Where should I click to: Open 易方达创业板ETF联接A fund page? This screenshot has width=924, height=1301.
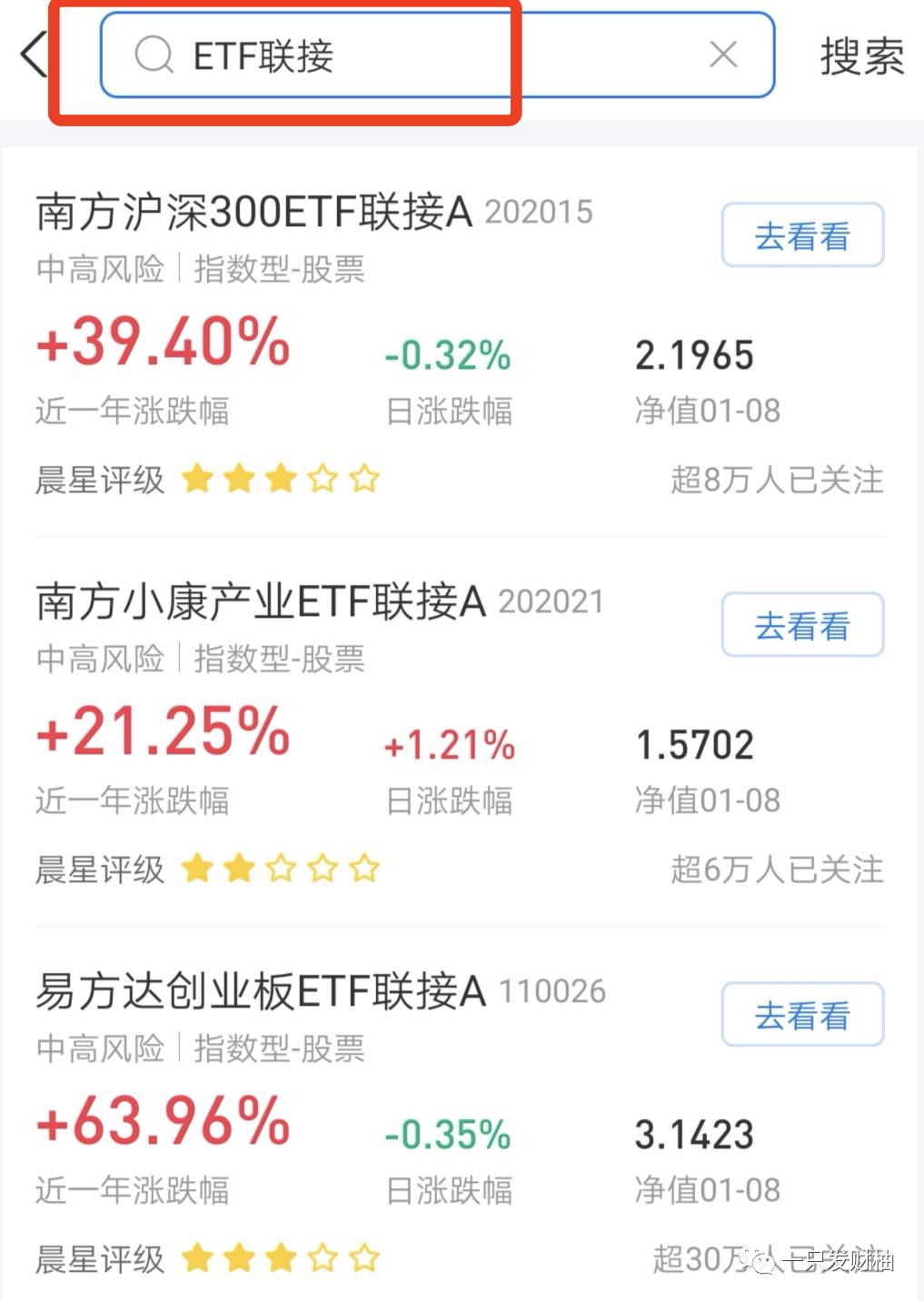(x=263, y=989)
